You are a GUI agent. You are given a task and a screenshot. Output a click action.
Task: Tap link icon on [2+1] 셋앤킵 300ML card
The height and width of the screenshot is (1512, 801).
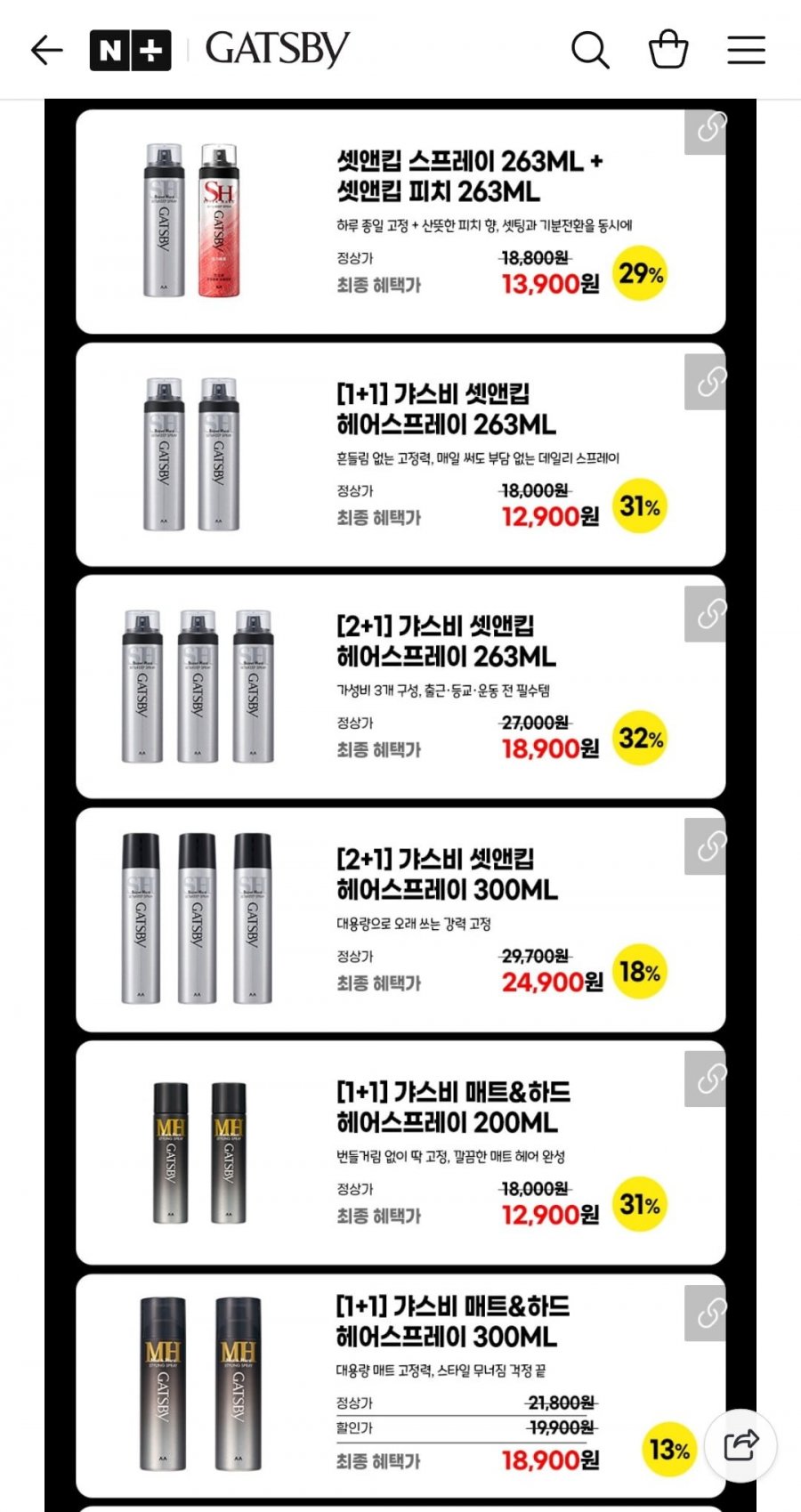coord(708,846)
